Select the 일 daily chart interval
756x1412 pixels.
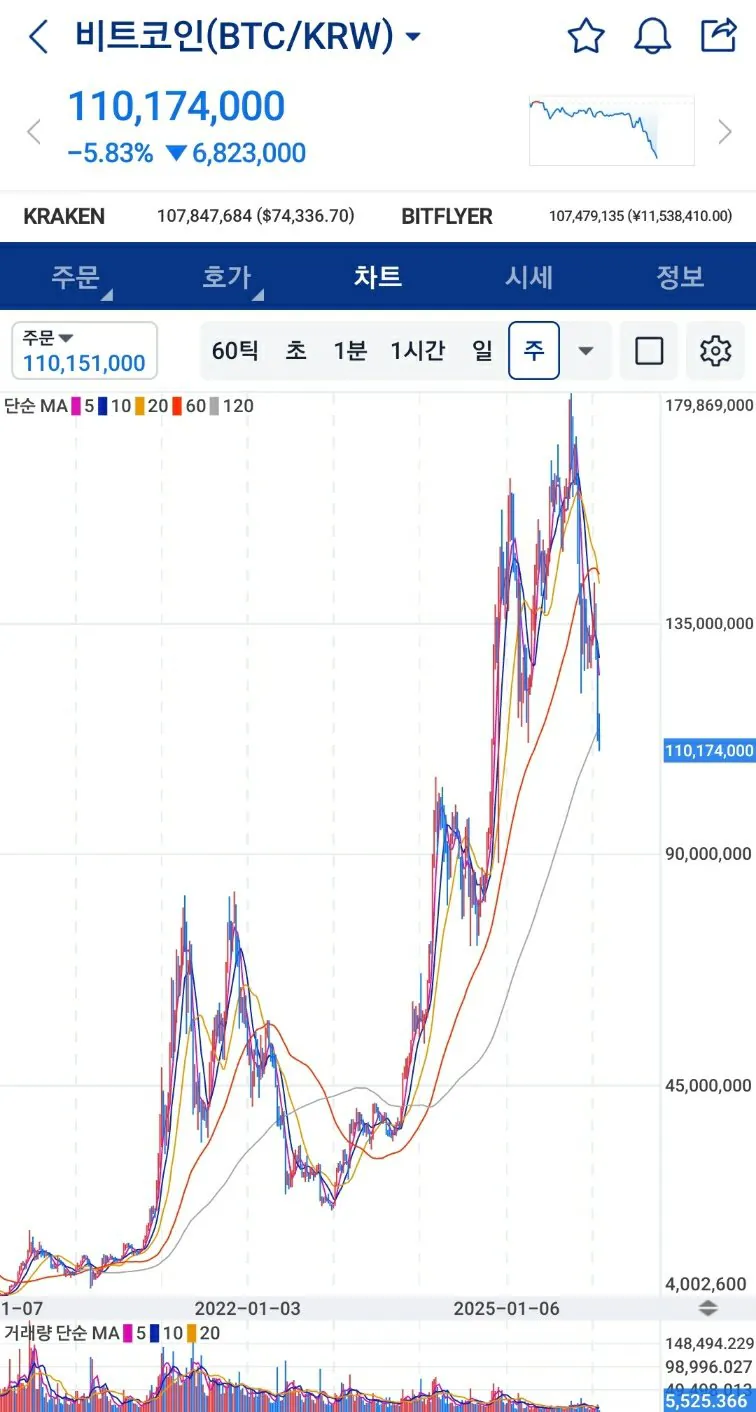pos(483,351)
